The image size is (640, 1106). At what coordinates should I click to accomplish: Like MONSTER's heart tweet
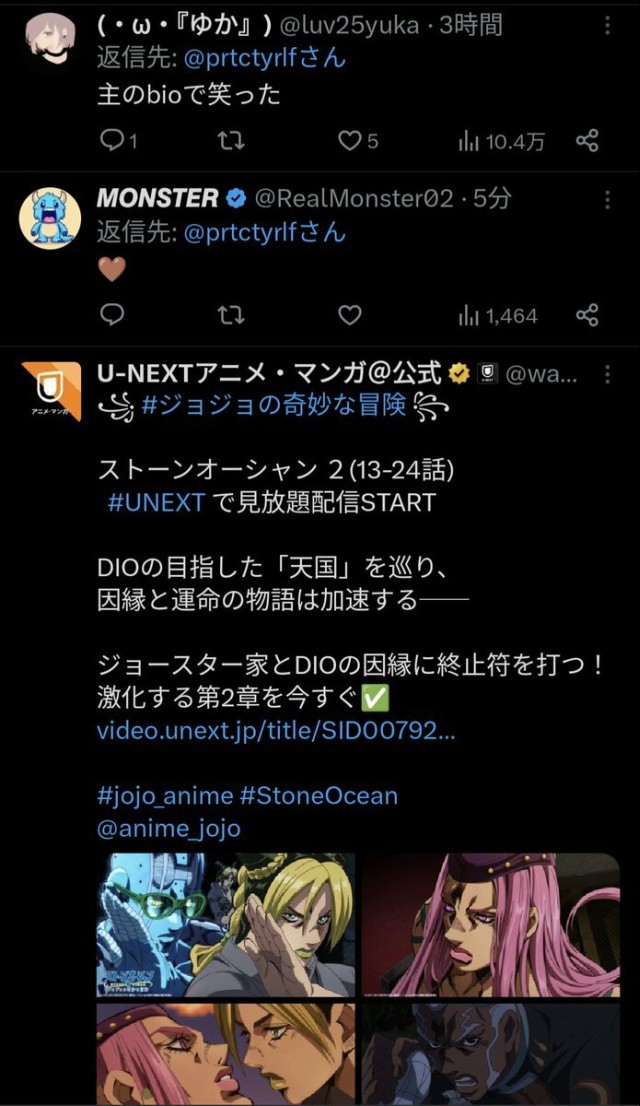click(x=349, y=315)
